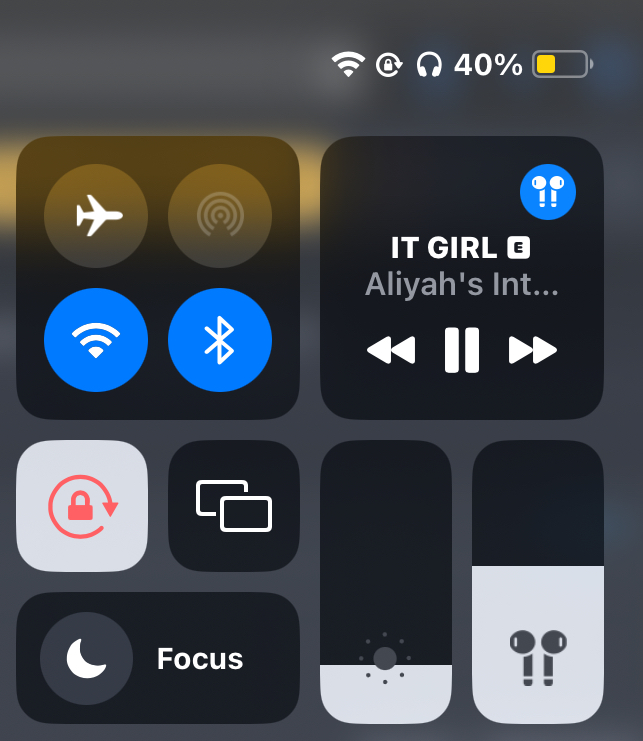Turn off rotation lock

pos(82,506)
